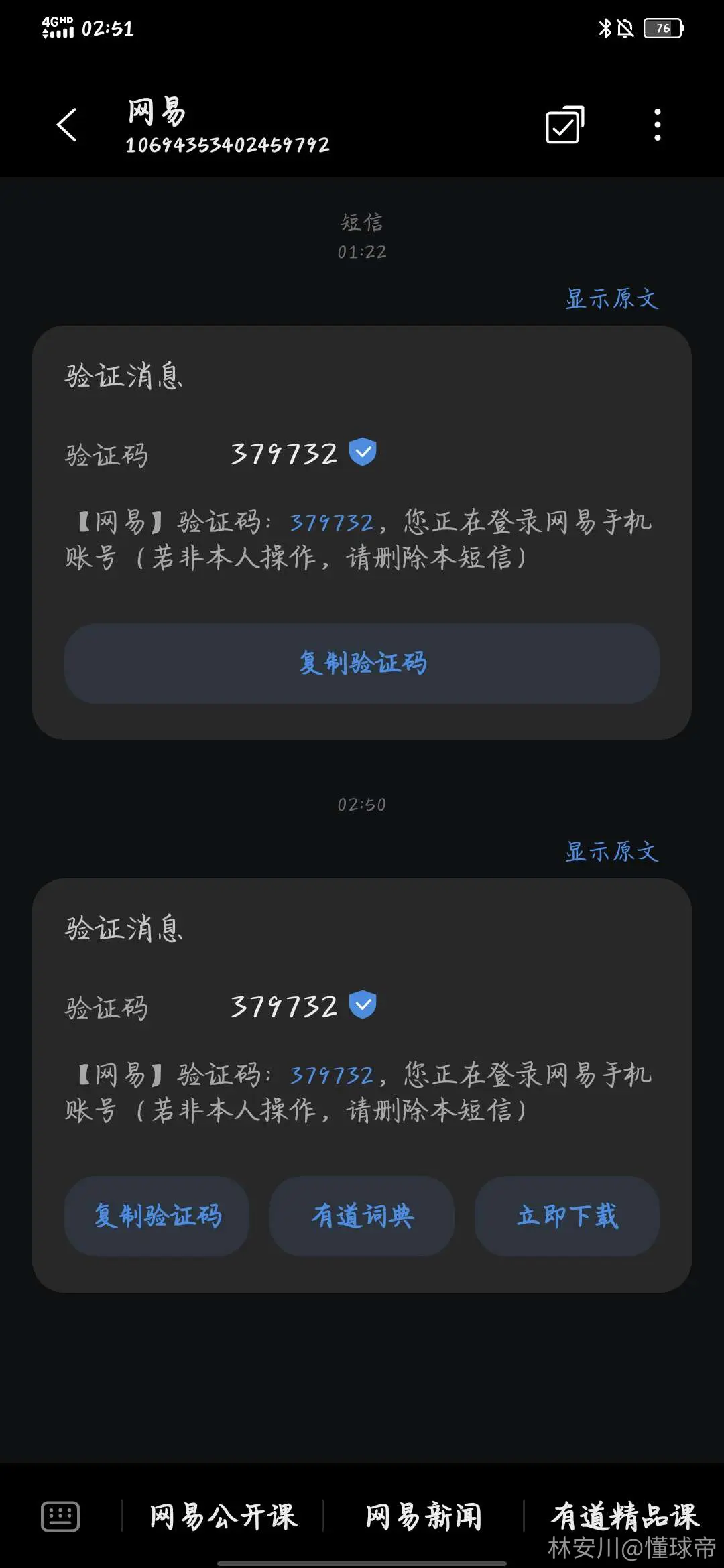724x1568 pixels.
Task: Open the multi-select checkbox icon
Action: (x=564, y=125)
